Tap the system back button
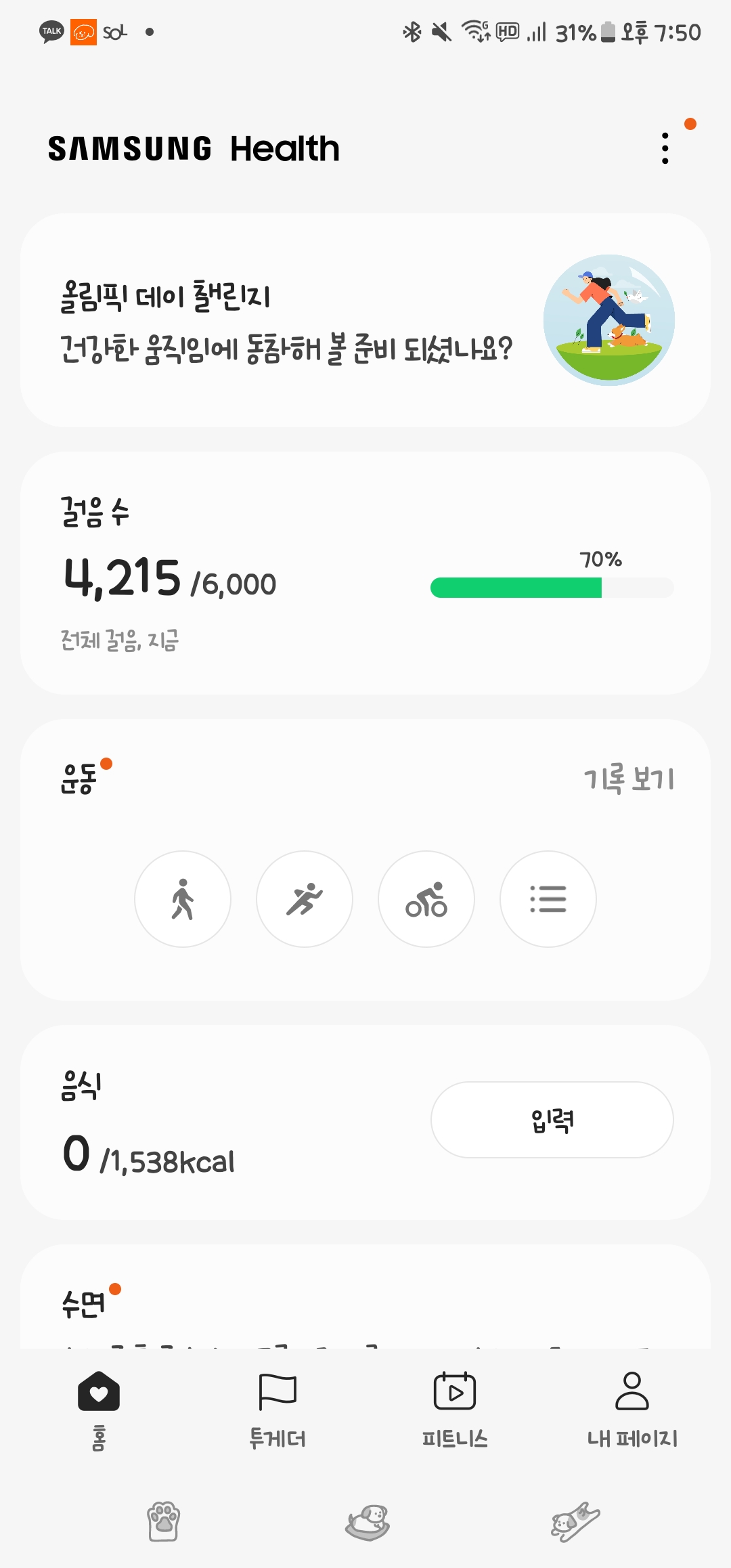The height and width of the screenshot is (1568, 731). click(575, 1523)
